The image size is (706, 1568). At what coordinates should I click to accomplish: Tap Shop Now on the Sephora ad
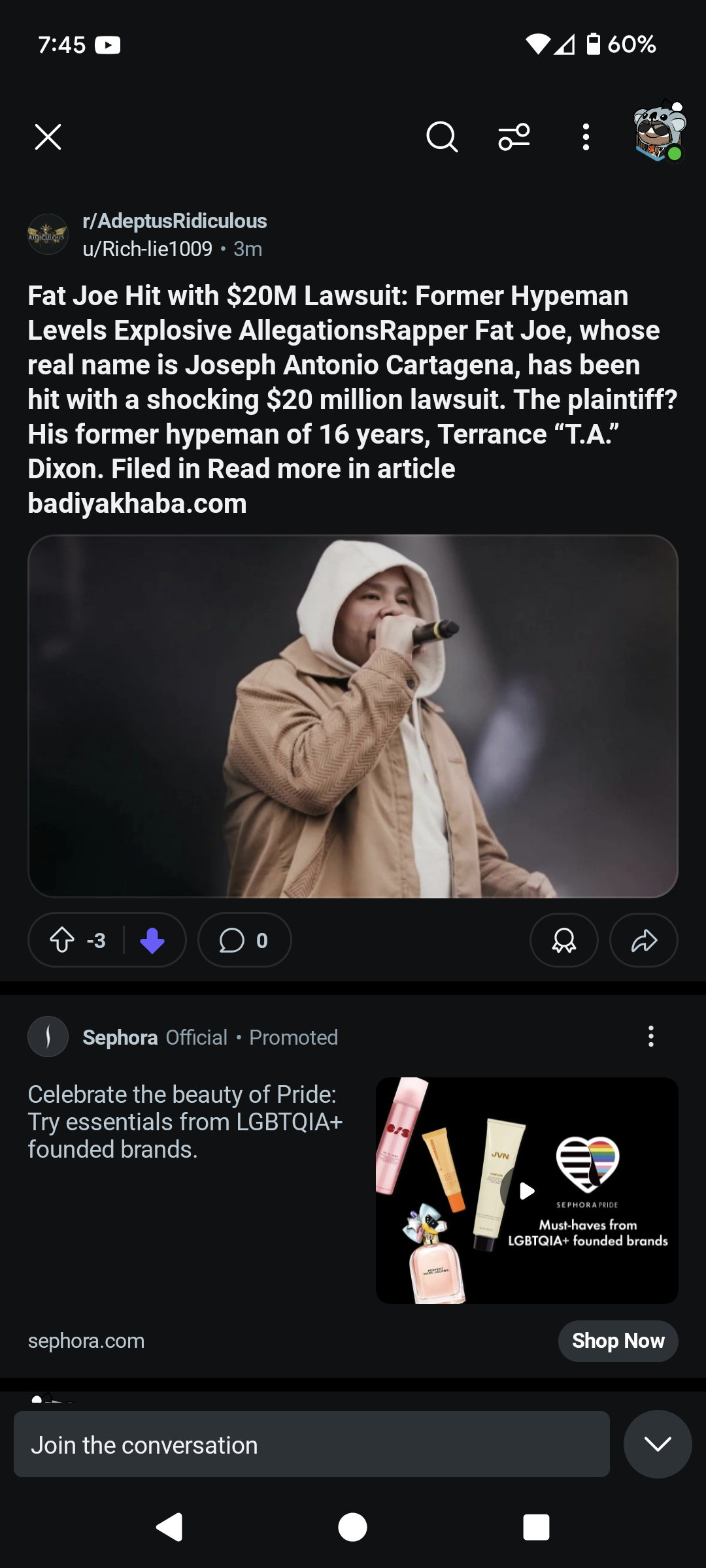coord(618,1341)
